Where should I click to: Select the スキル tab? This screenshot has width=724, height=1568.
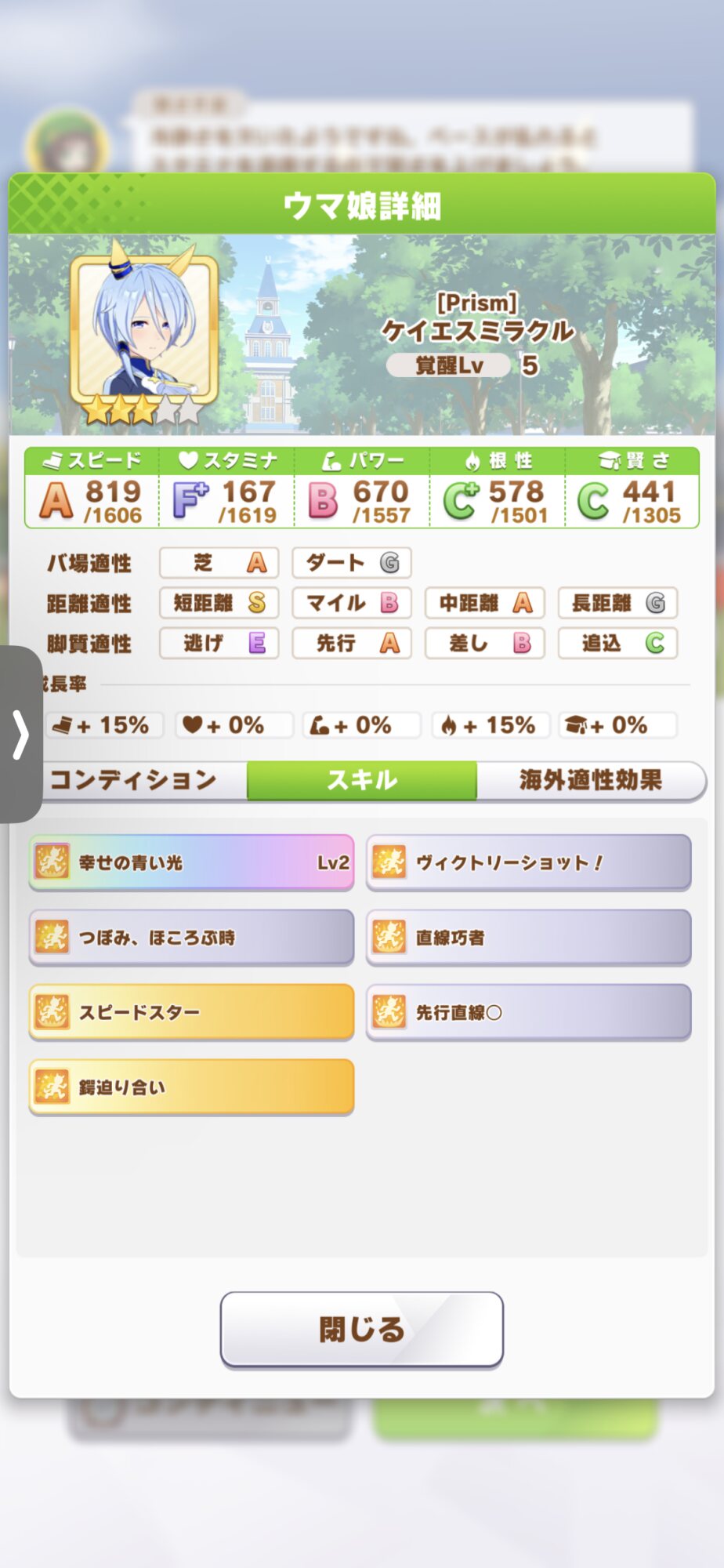[x=361, y=780]
